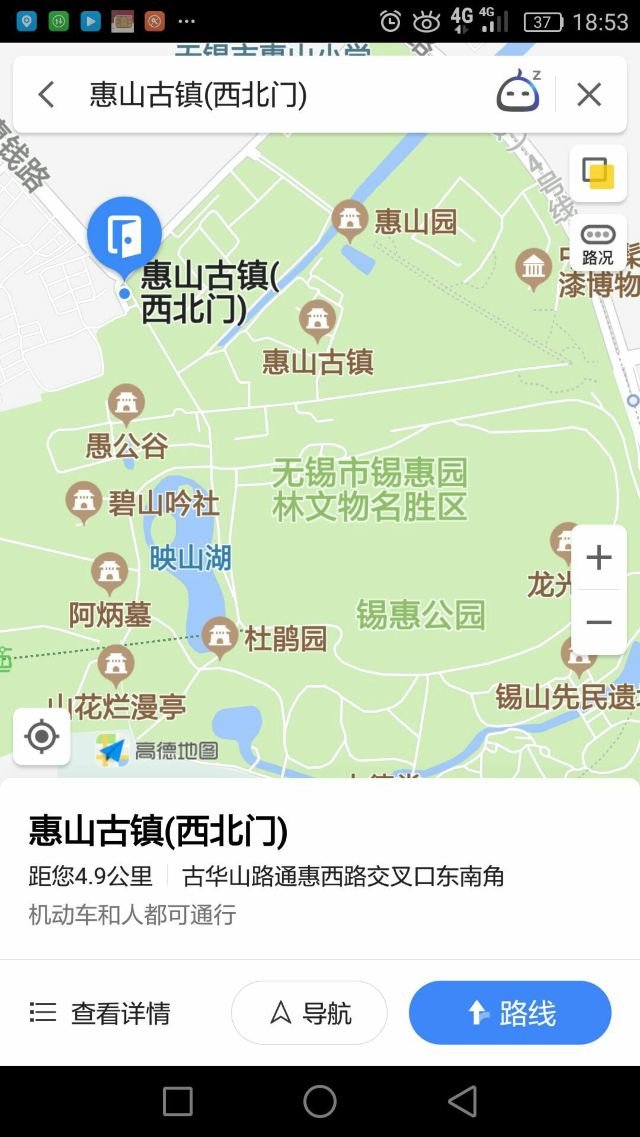Open the system recent apps button

click(x=177, y=1101)
